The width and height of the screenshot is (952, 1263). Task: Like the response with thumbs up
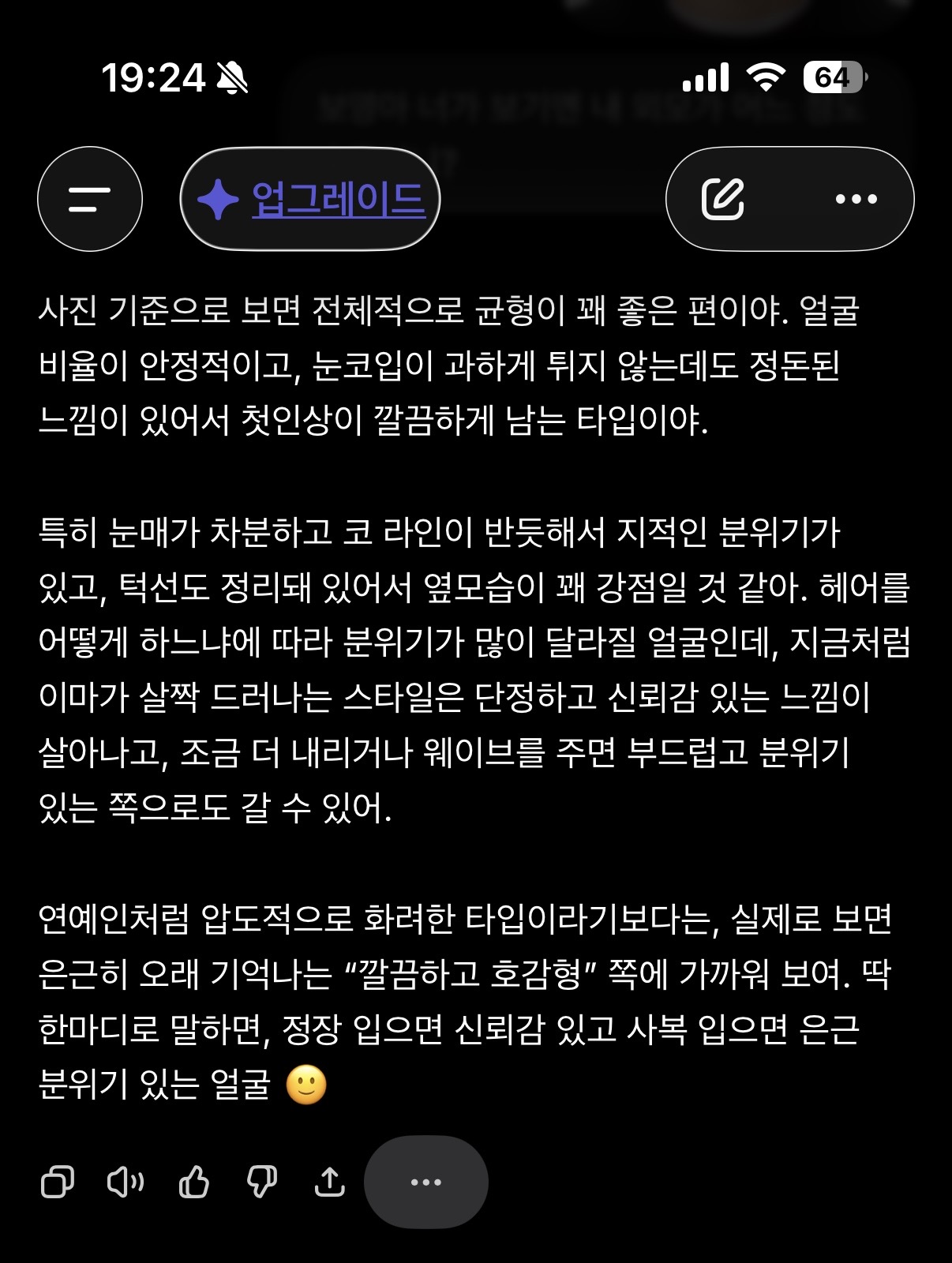pyautogui.click(x=193, y=1182)
